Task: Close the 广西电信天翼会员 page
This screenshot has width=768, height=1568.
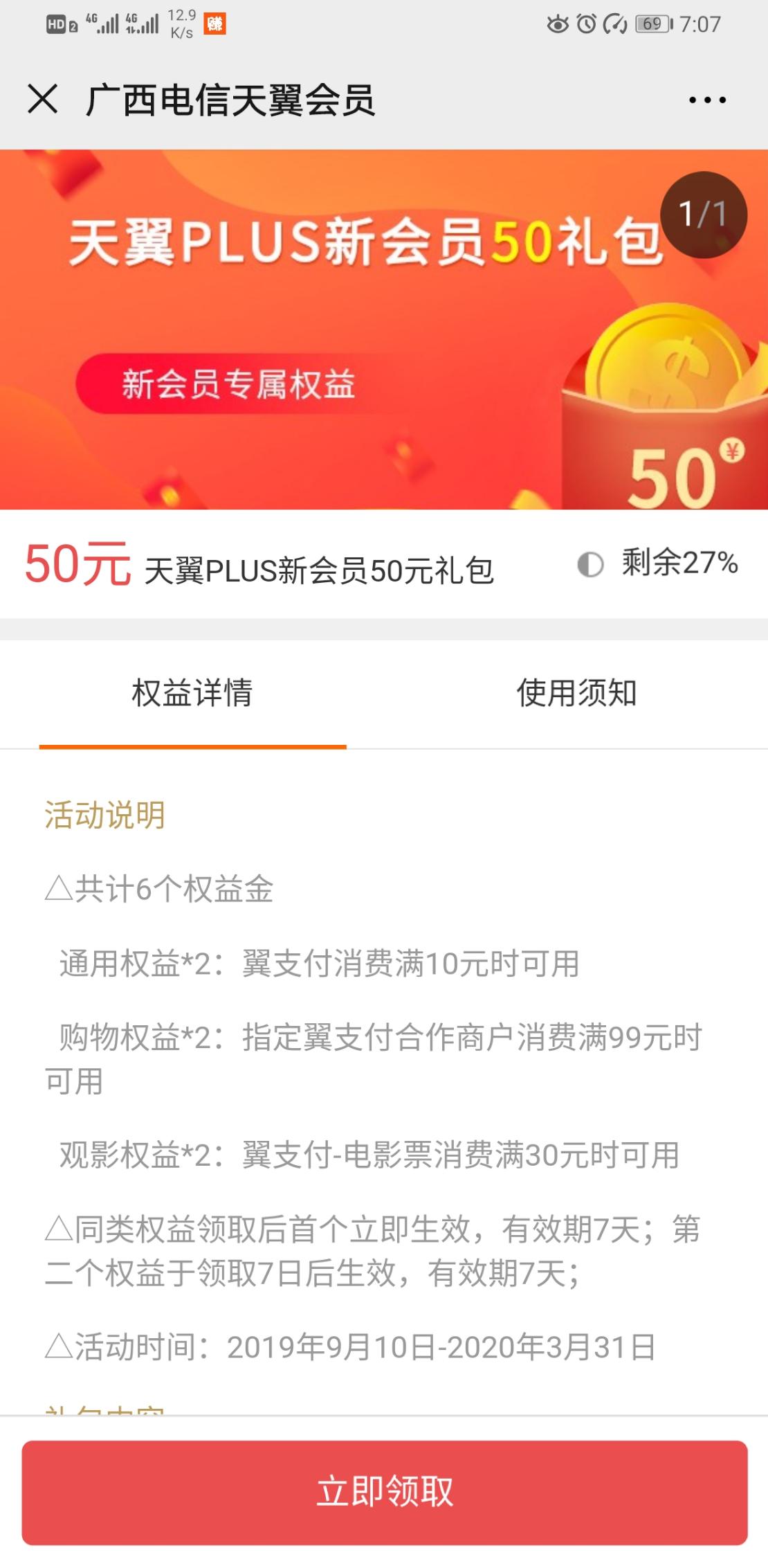Action: coord(43,99)
